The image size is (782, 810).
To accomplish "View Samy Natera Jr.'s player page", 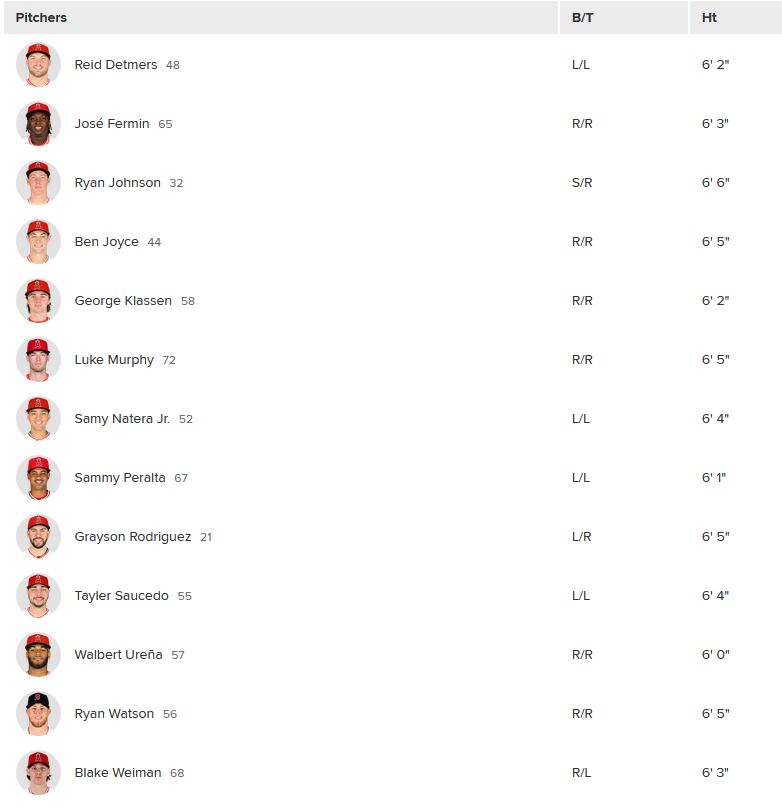I will pos(122,418).
